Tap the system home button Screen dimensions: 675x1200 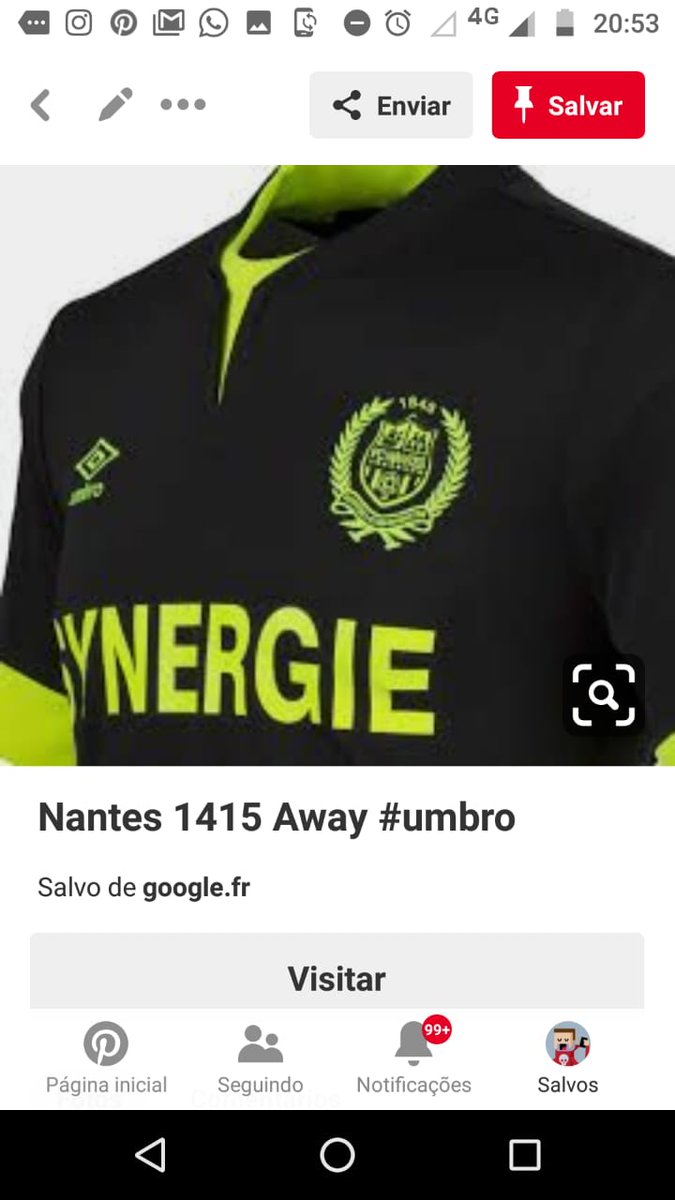[x=337, y=1155]
